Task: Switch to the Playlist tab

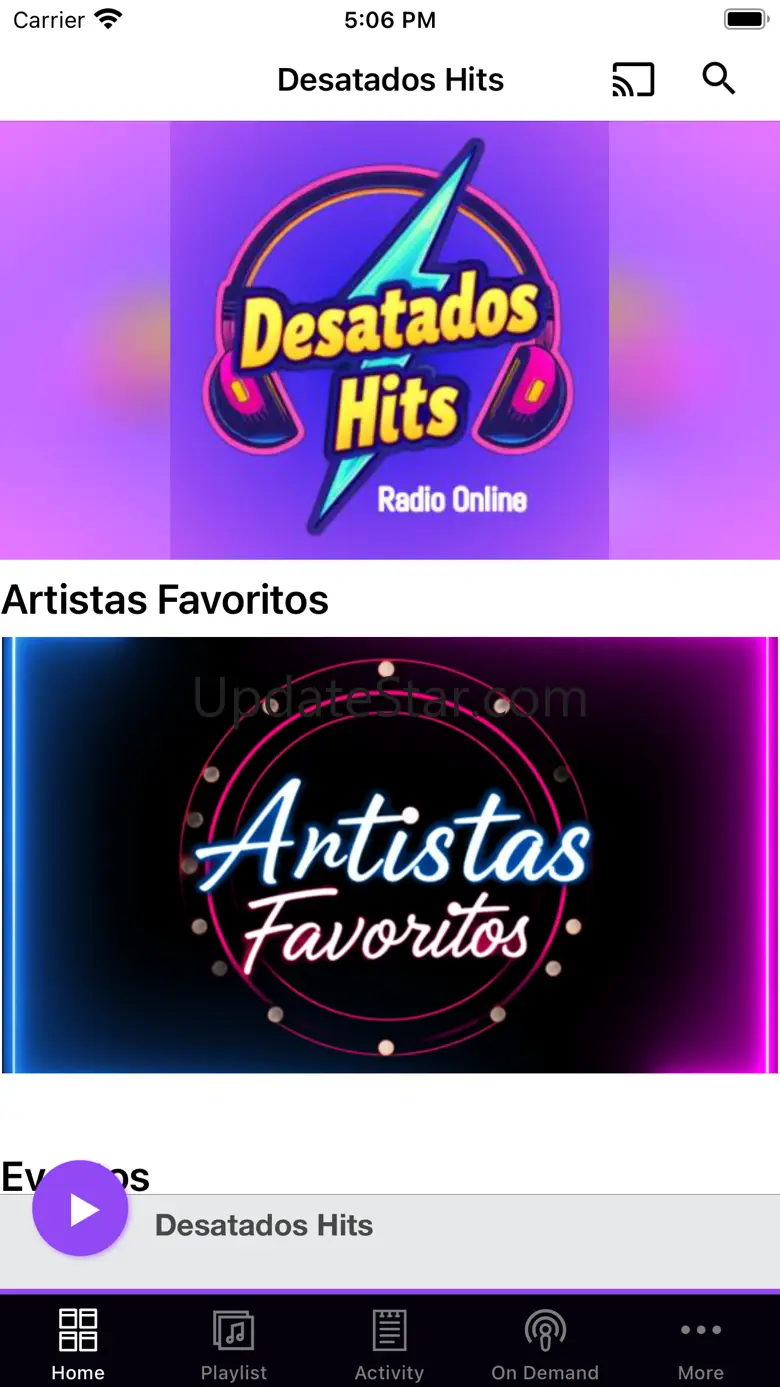Action: click(x=233, y=1344)
